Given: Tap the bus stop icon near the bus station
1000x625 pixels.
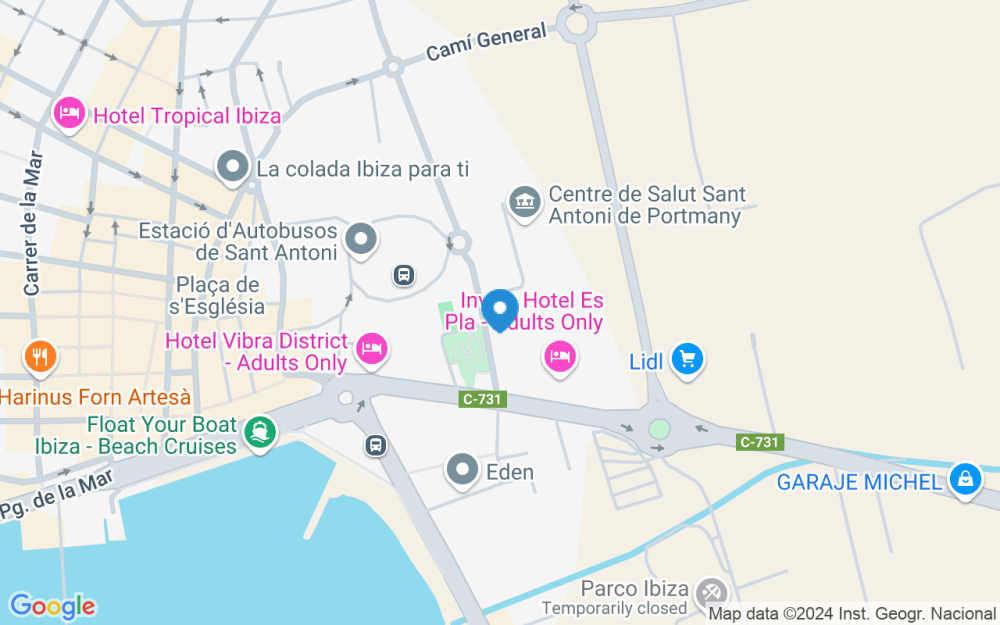Looking at the screenshot, I should (x=403, y=276).
